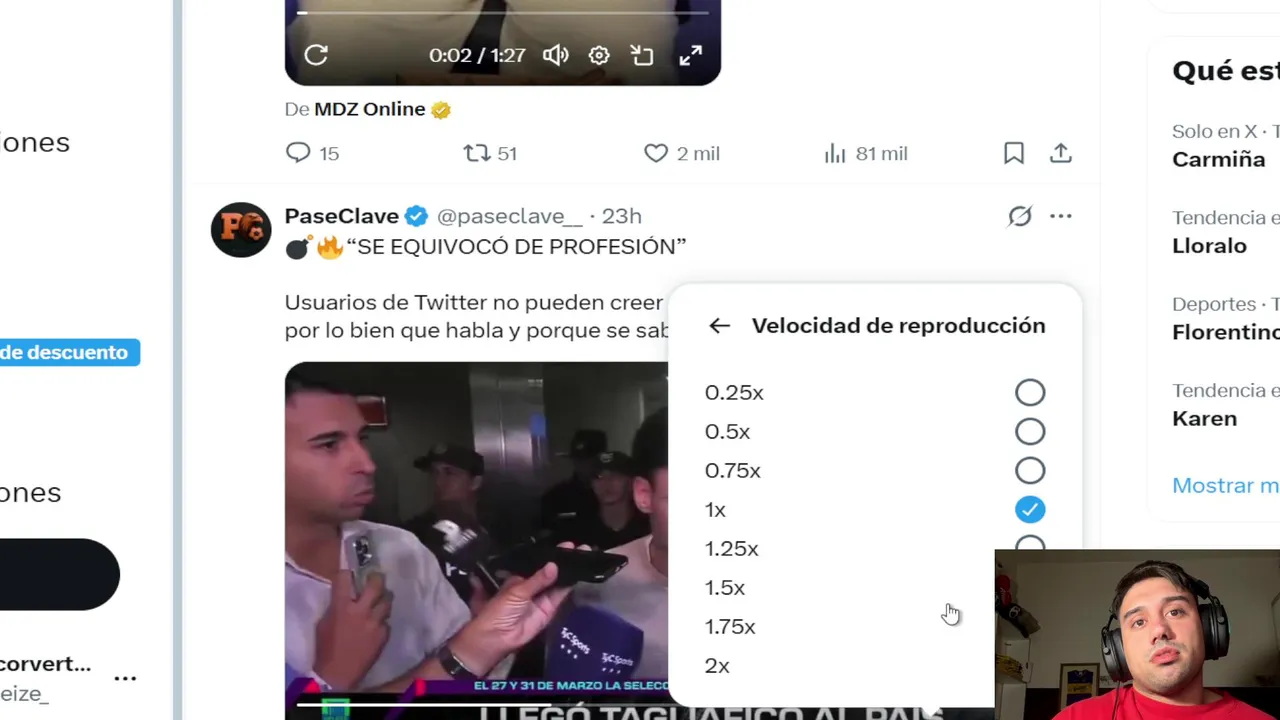Open overflow menu on the PaseClave post
This screenshot has height=720, width=1280.
[x=1061, y=216]
